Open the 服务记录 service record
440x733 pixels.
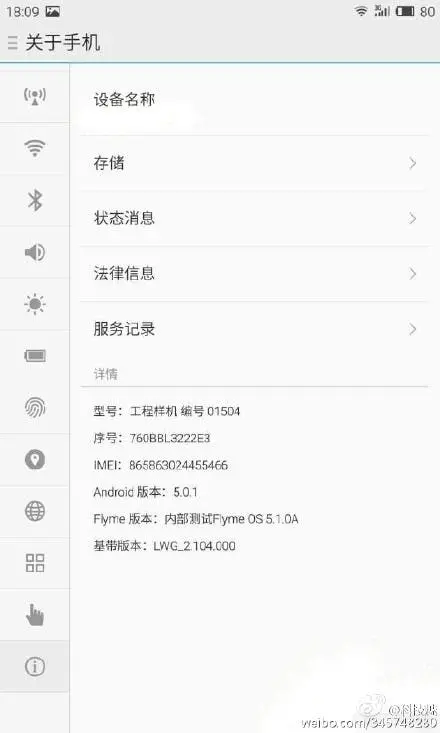(x=254, y=329)
